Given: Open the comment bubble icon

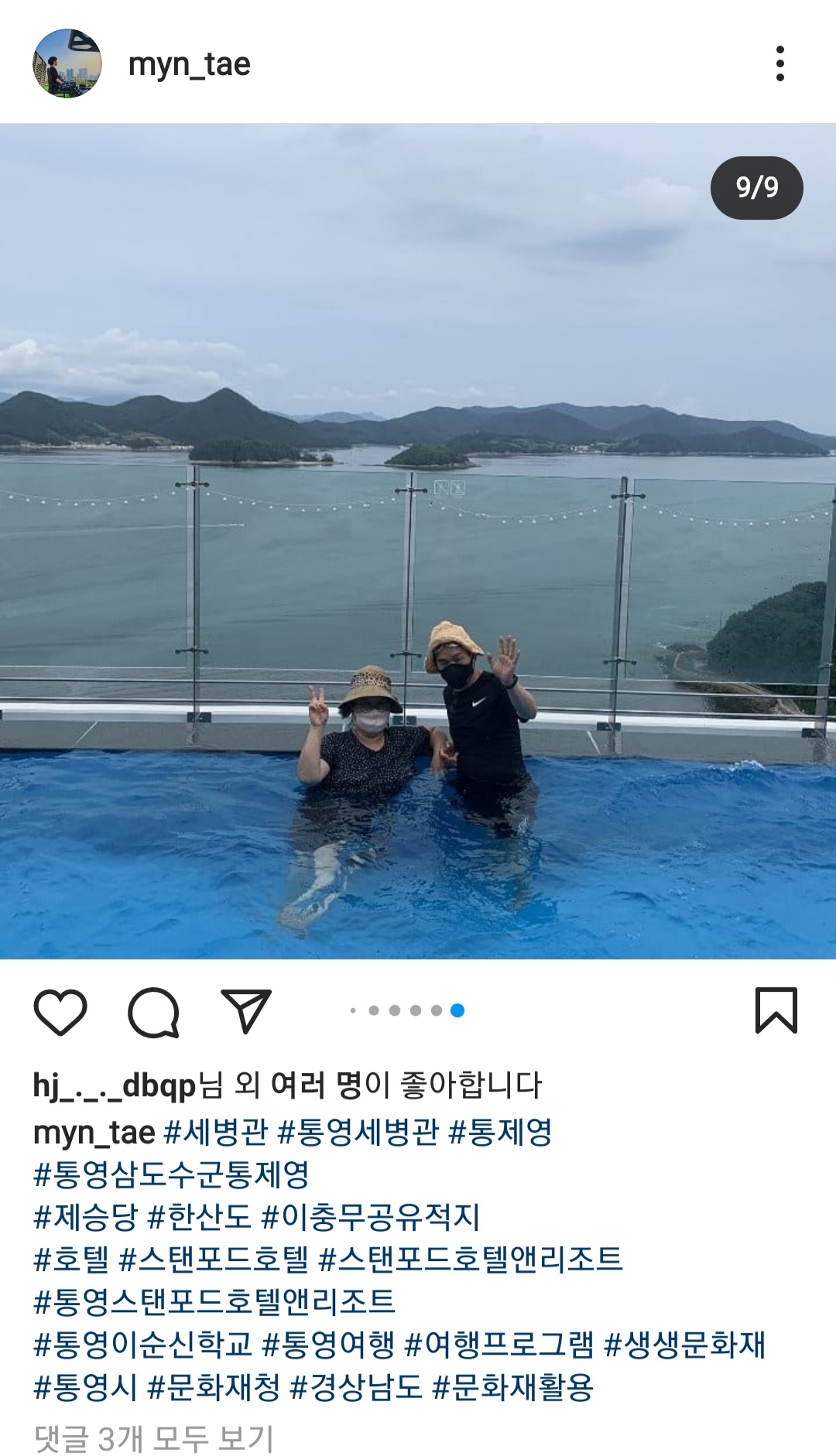Looking at the screenshot, I should click(153, 1011).
